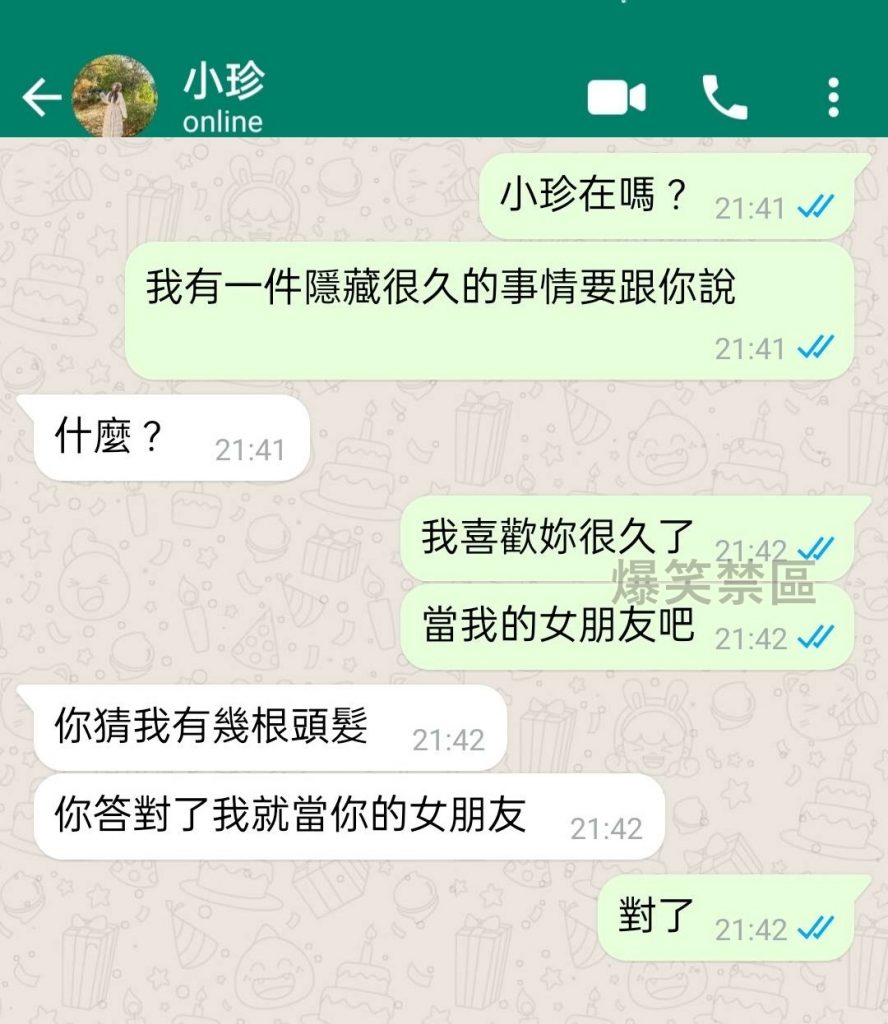The height and width of the screenshot is (1024, 888).
Task: View contact info for 小珍
Action: click(x=224, y=100)
